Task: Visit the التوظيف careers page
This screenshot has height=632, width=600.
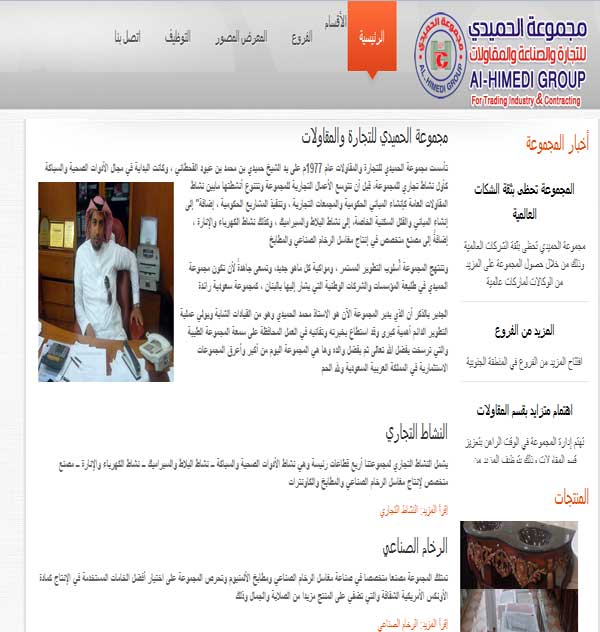Action: (x=178, y=38)
